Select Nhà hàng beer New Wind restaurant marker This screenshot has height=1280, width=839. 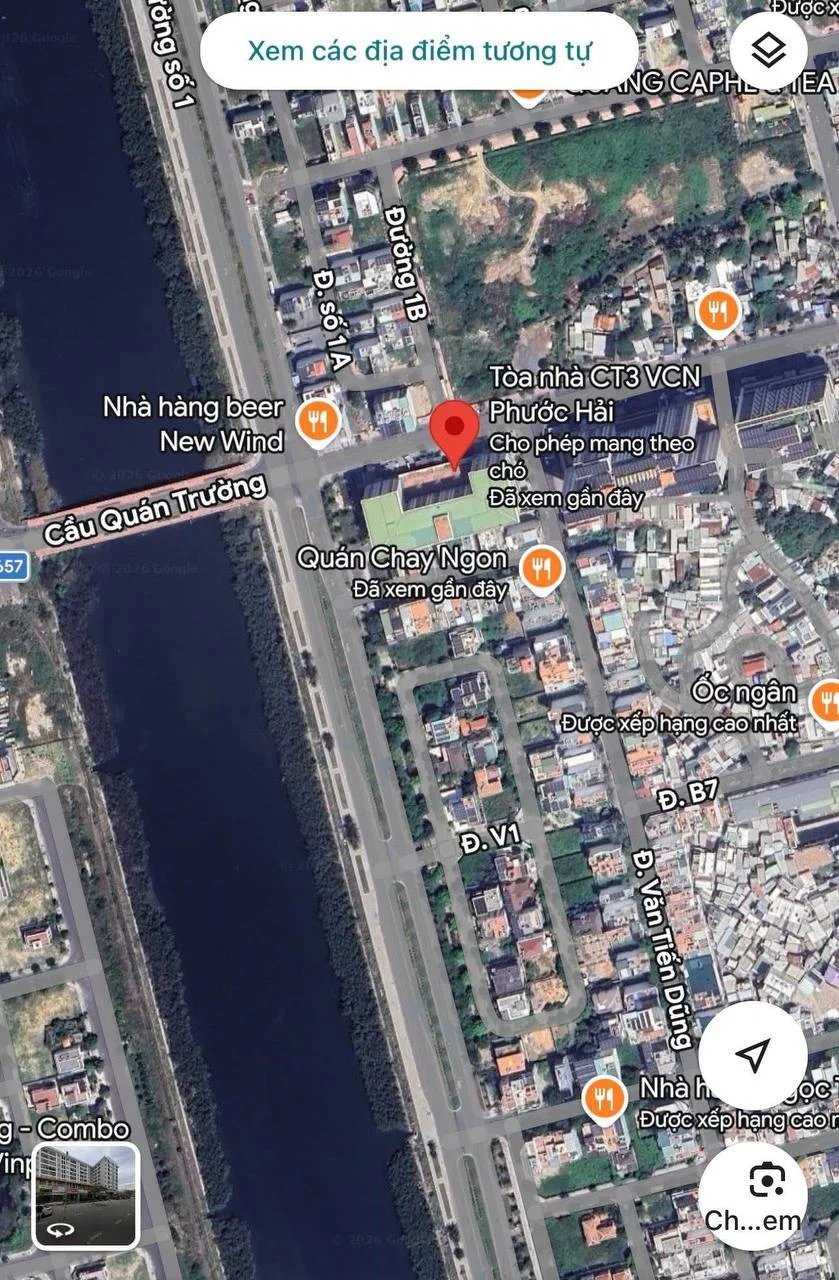coord(318,419)
